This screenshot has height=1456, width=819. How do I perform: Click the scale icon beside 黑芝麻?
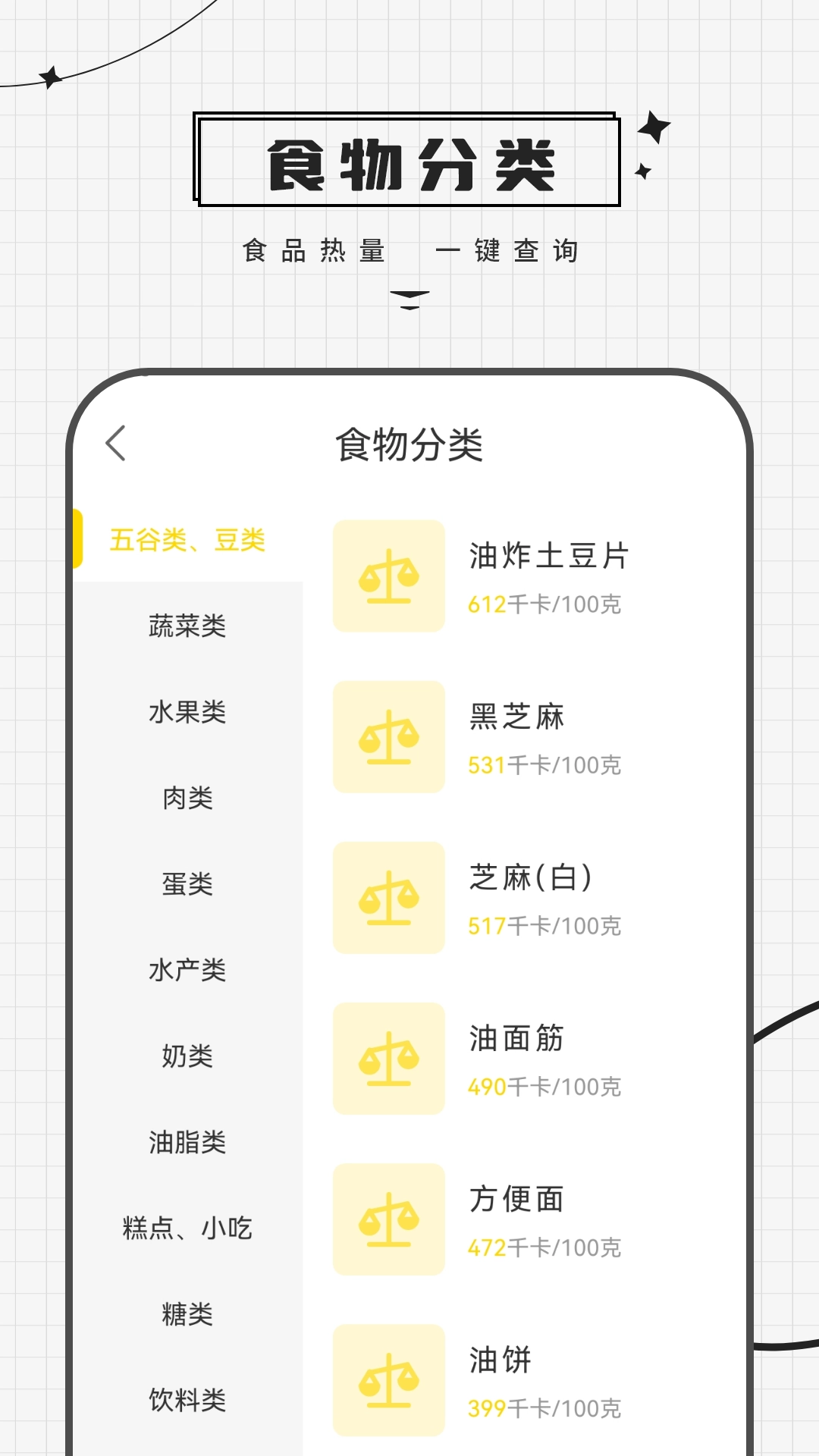[x=388, y=736]
